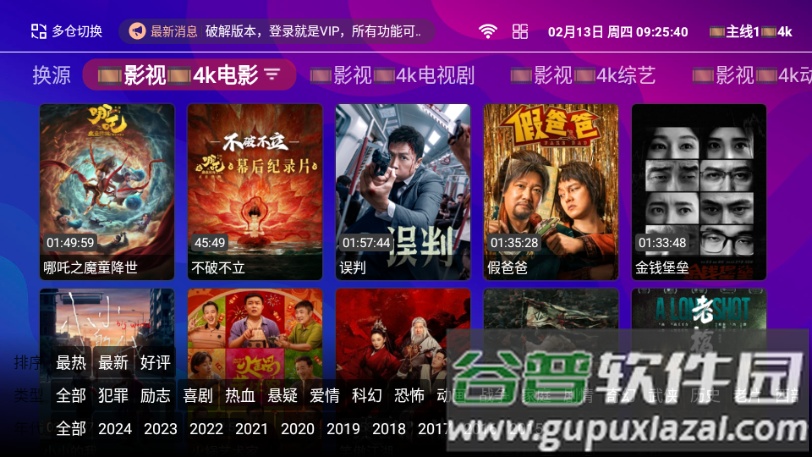The width and height of the screenshot is (812, 457).
Task: Switch to the 4k电视剧 tab
Action: [392, 75]
